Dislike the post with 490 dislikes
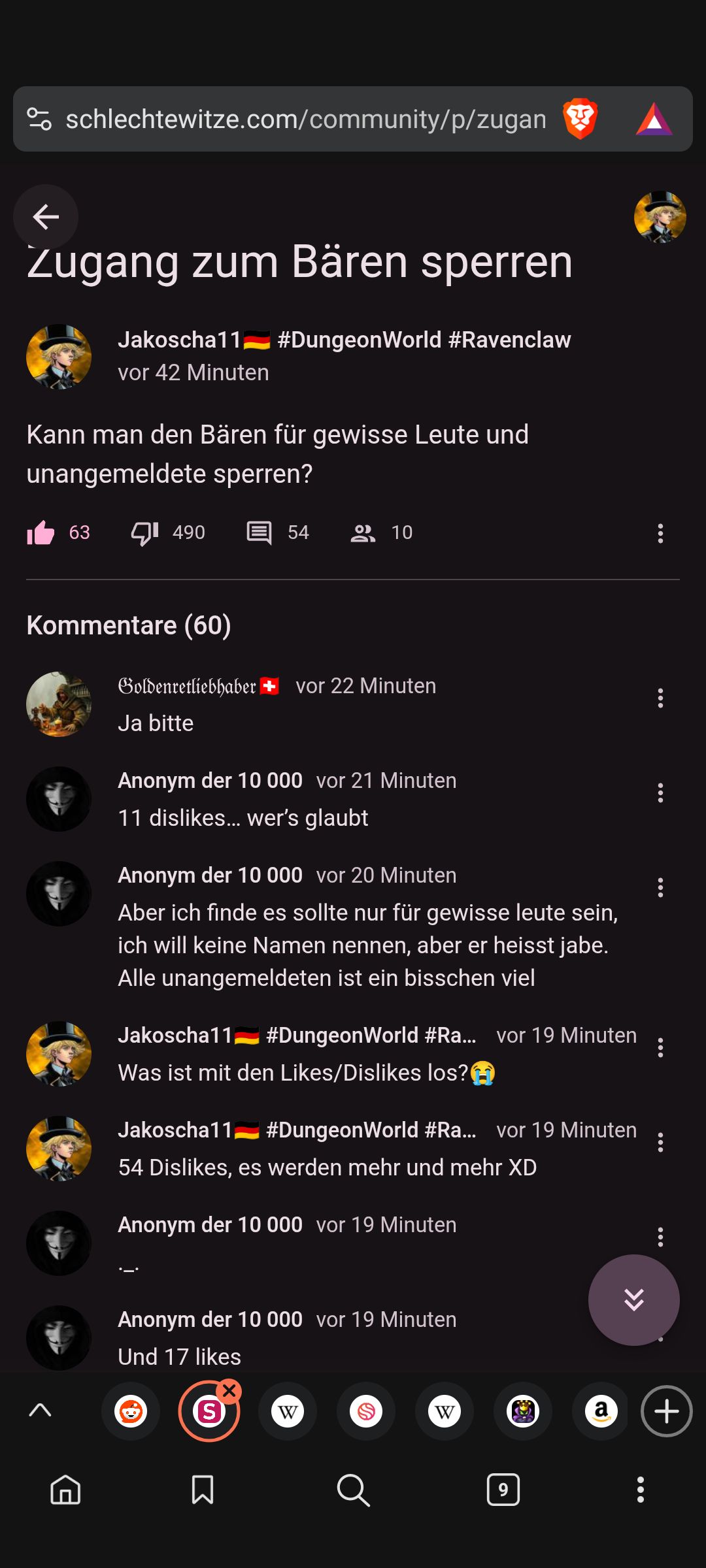706x1568 pixels. 145,533
